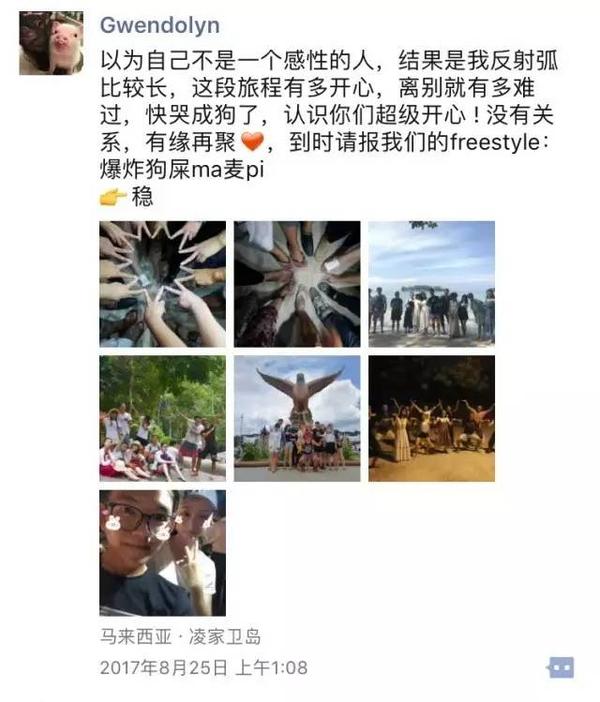Open the nighttime group photo
The image size is (600, 702).
[431, 418]
